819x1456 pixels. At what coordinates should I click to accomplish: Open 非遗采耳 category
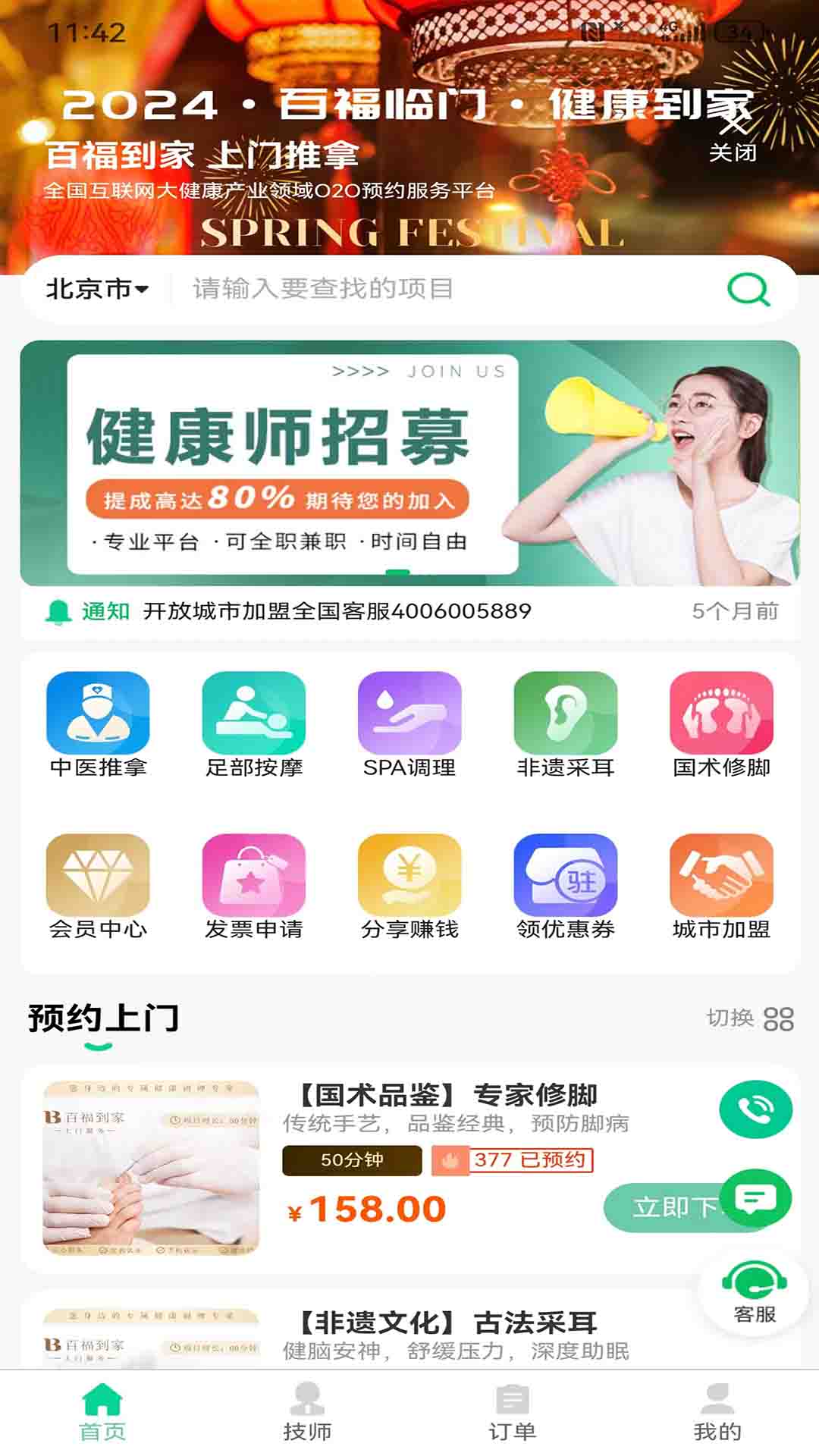(x=566, y=724)
